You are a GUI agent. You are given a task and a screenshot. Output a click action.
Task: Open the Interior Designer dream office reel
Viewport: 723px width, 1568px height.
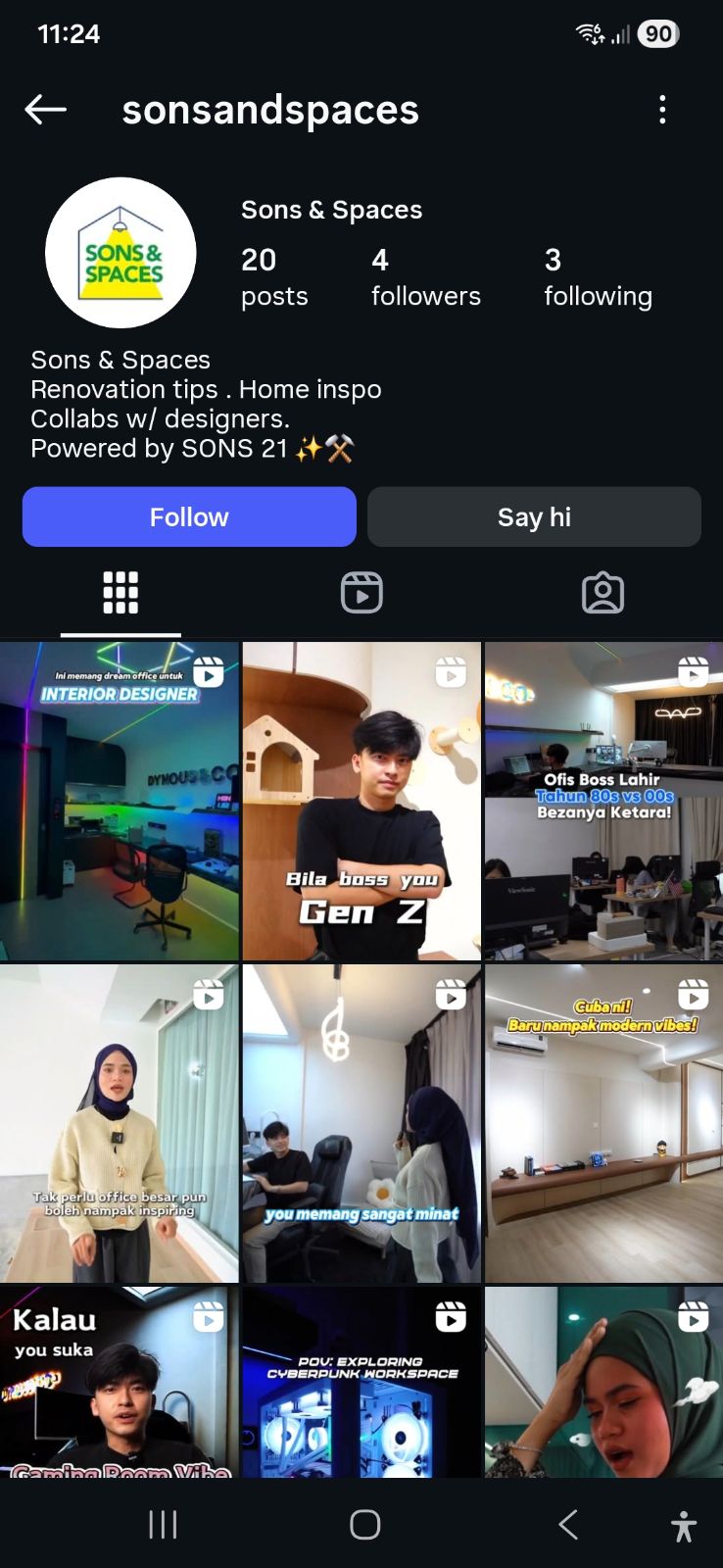click(x=120, y=802)
